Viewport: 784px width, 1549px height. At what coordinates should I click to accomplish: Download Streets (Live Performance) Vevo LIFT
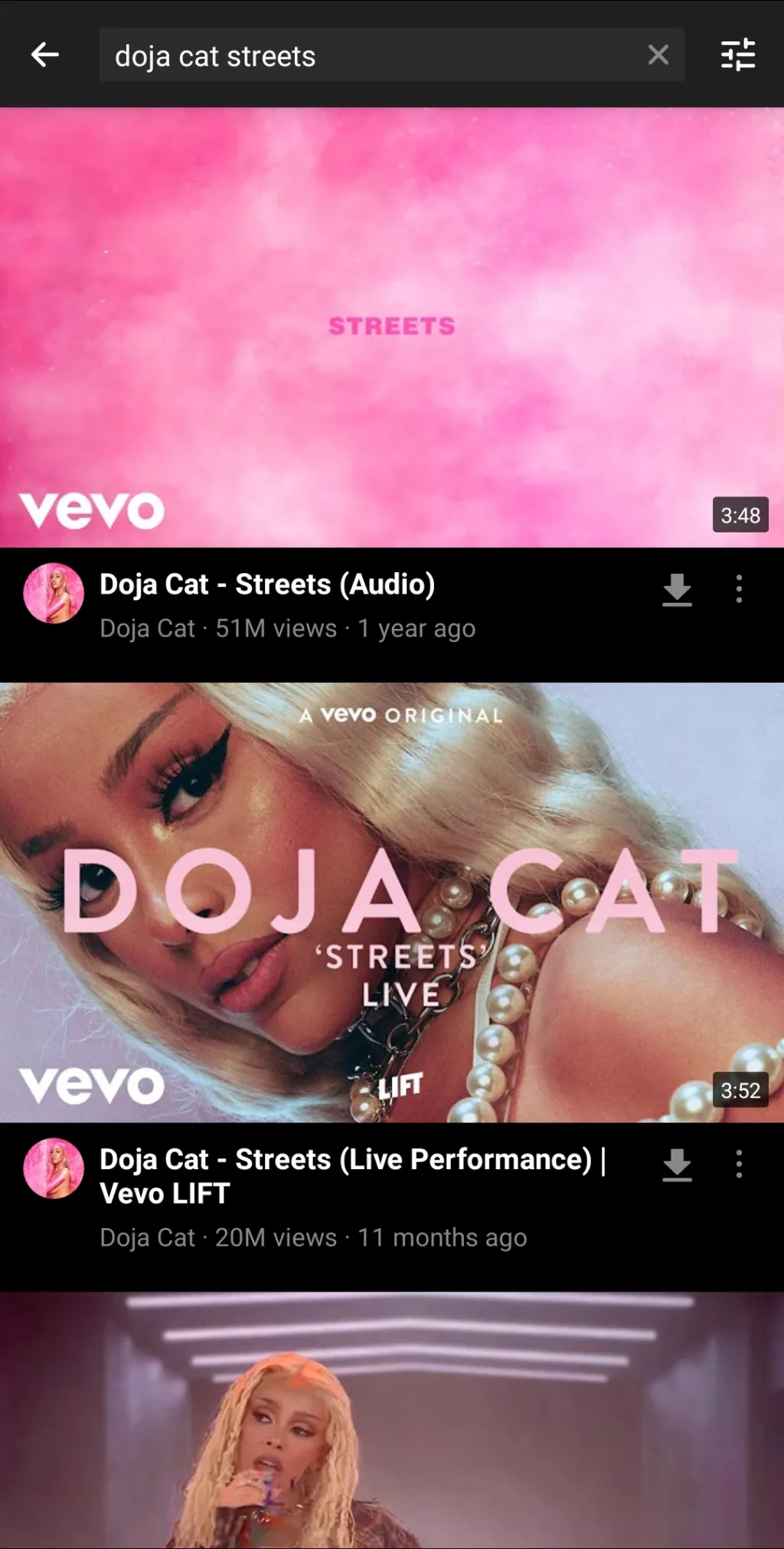click(x=677, y=1165)
